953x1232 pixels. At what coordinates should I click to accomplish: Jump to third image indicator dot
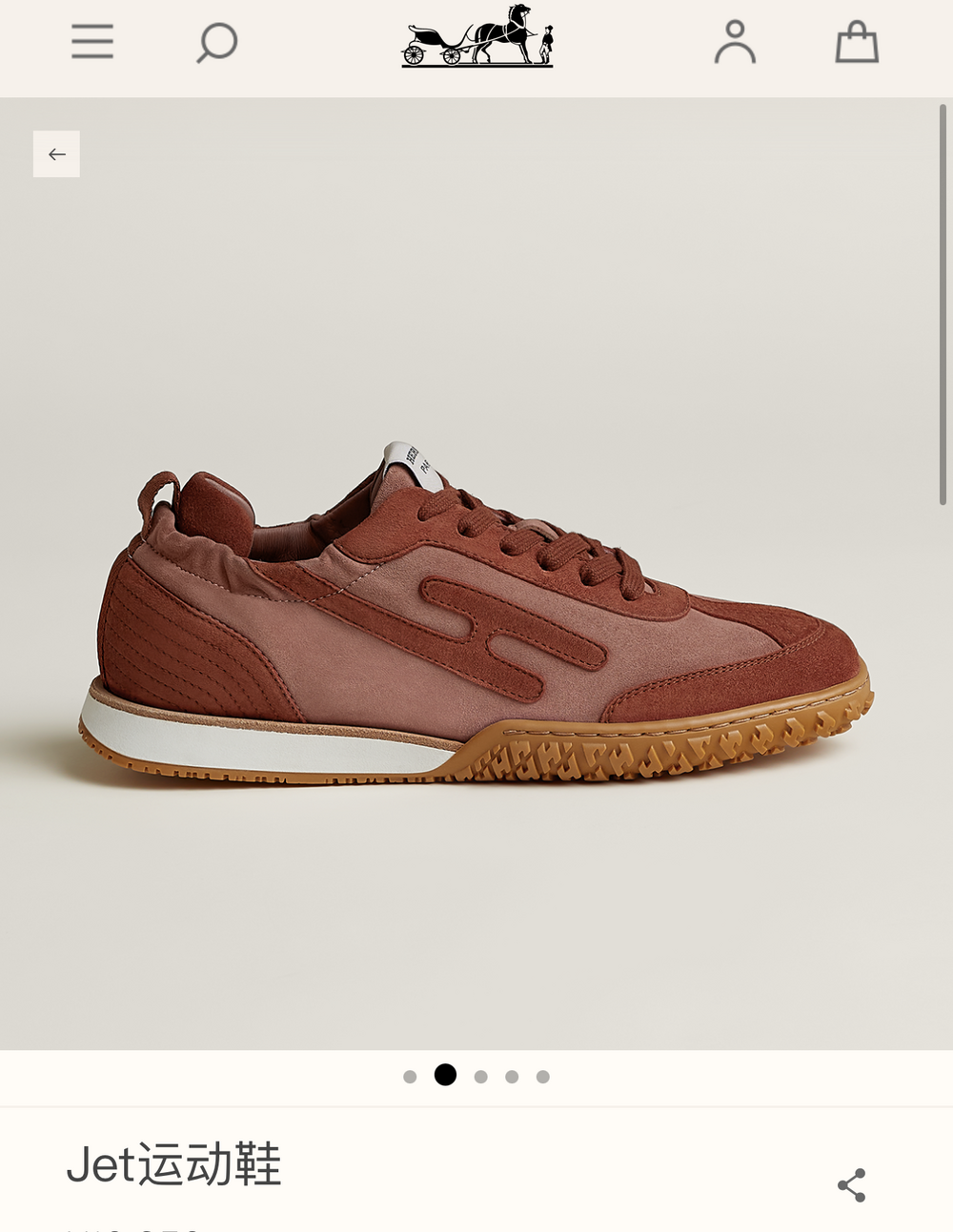point(481,1077)
